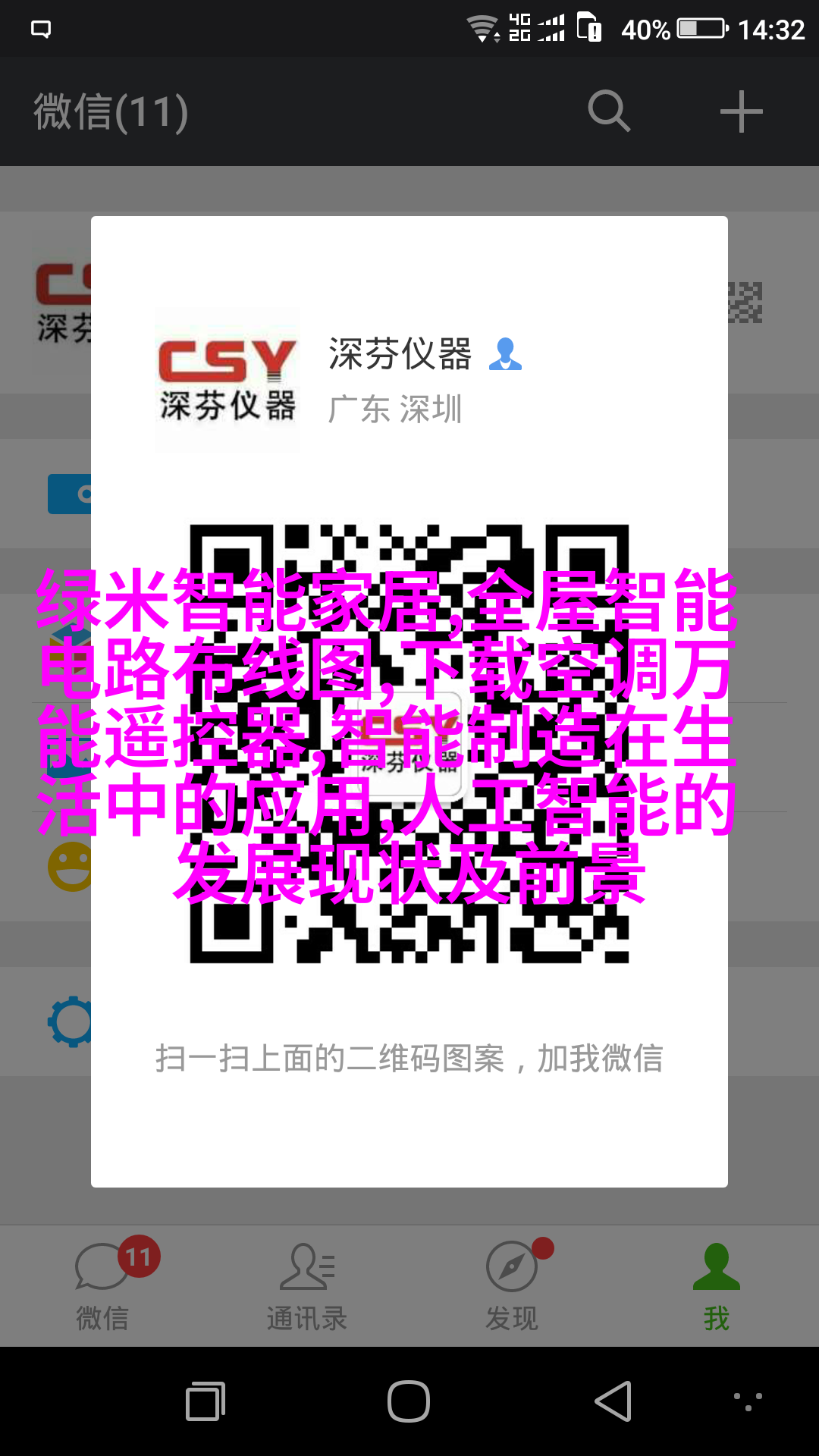The height and width of the screenshot is (1456, 819).
Task: Switch to the 通讯录 contacts tab
Action: (x=307, y=1286)
